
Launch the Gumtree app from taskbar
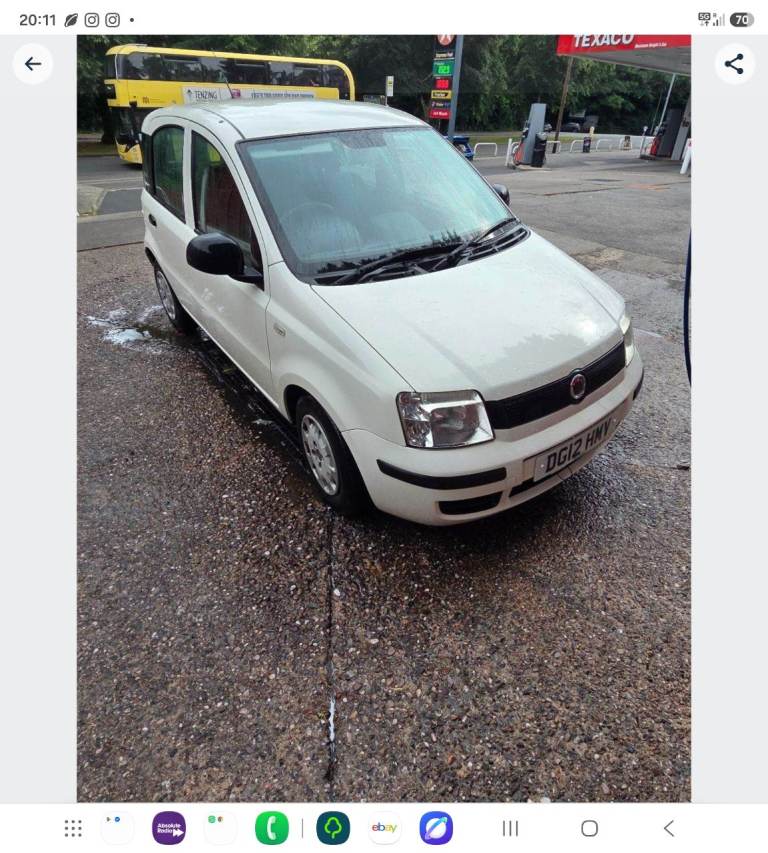click(333, 828)
